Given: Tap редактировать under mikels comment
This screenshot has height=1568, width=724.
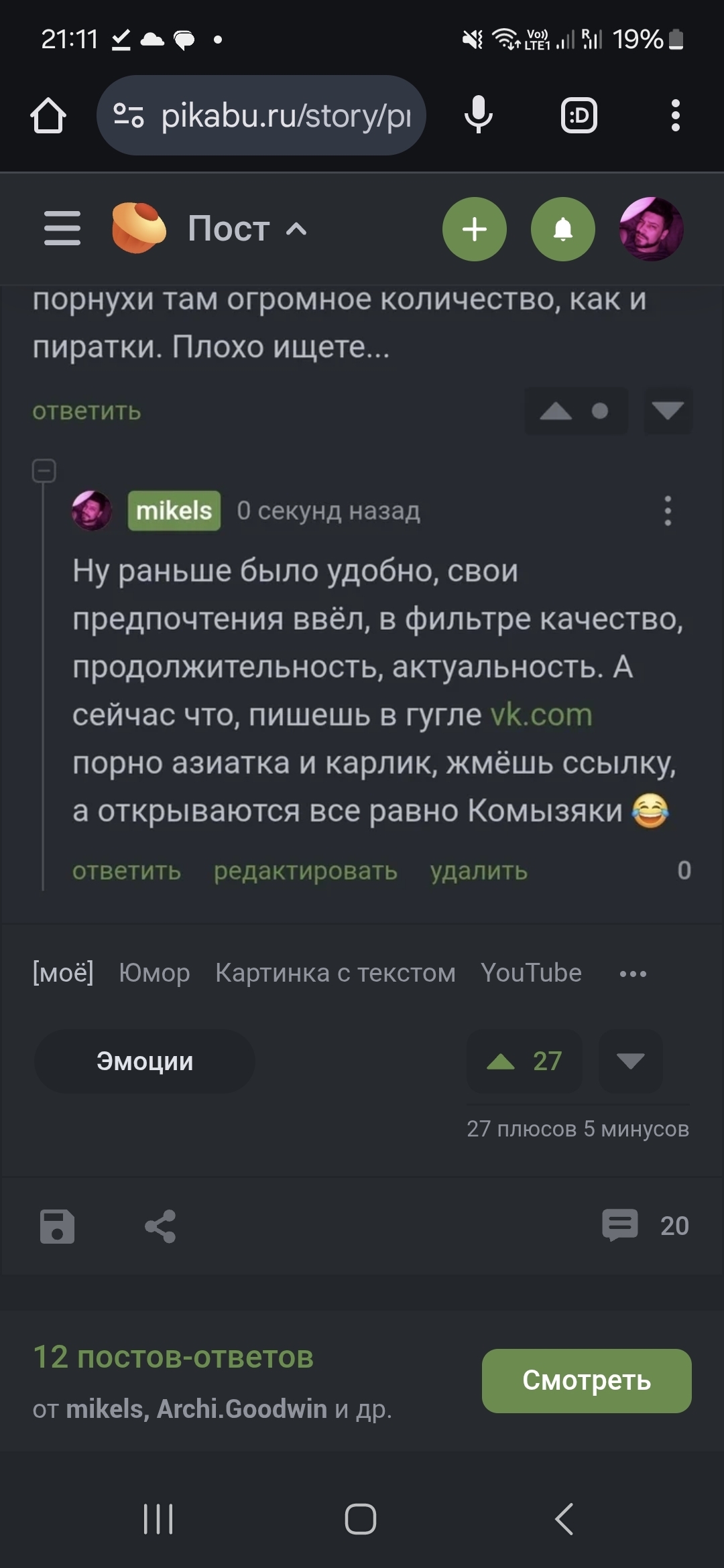Looking at the screenshot, I should (305, 871).
